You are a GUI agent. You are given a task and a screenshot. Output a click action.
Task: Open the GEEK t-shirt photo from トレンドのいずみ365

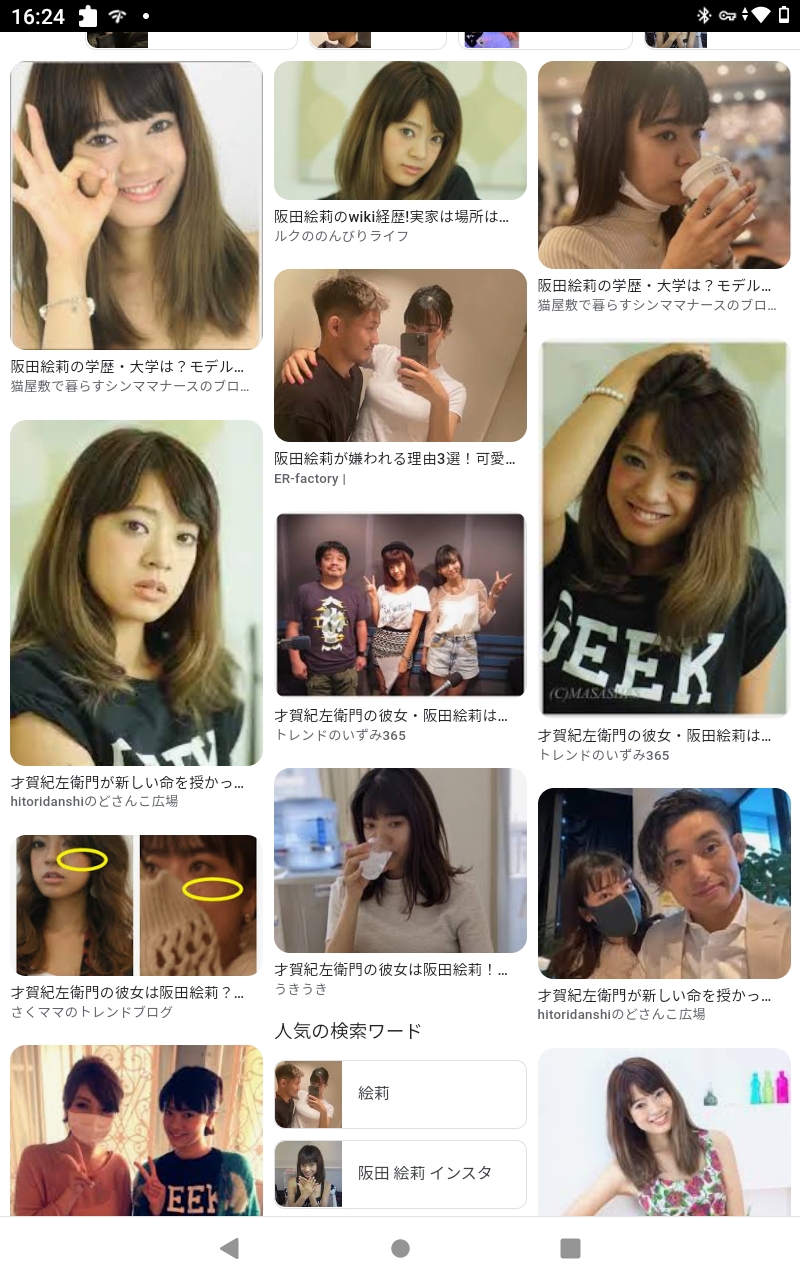click(664, 528)
